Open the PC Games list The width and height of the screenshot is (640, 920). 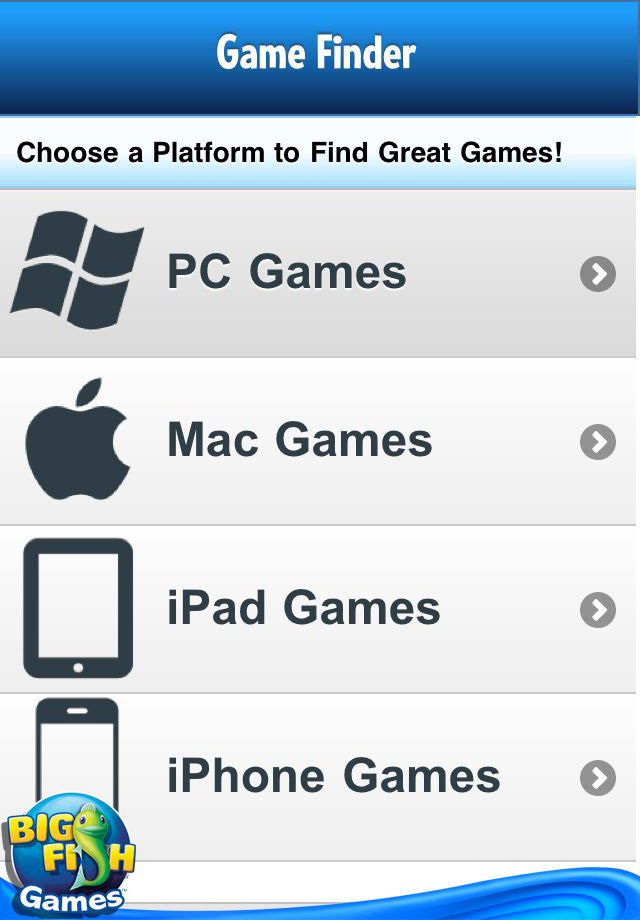click(320, 273)
